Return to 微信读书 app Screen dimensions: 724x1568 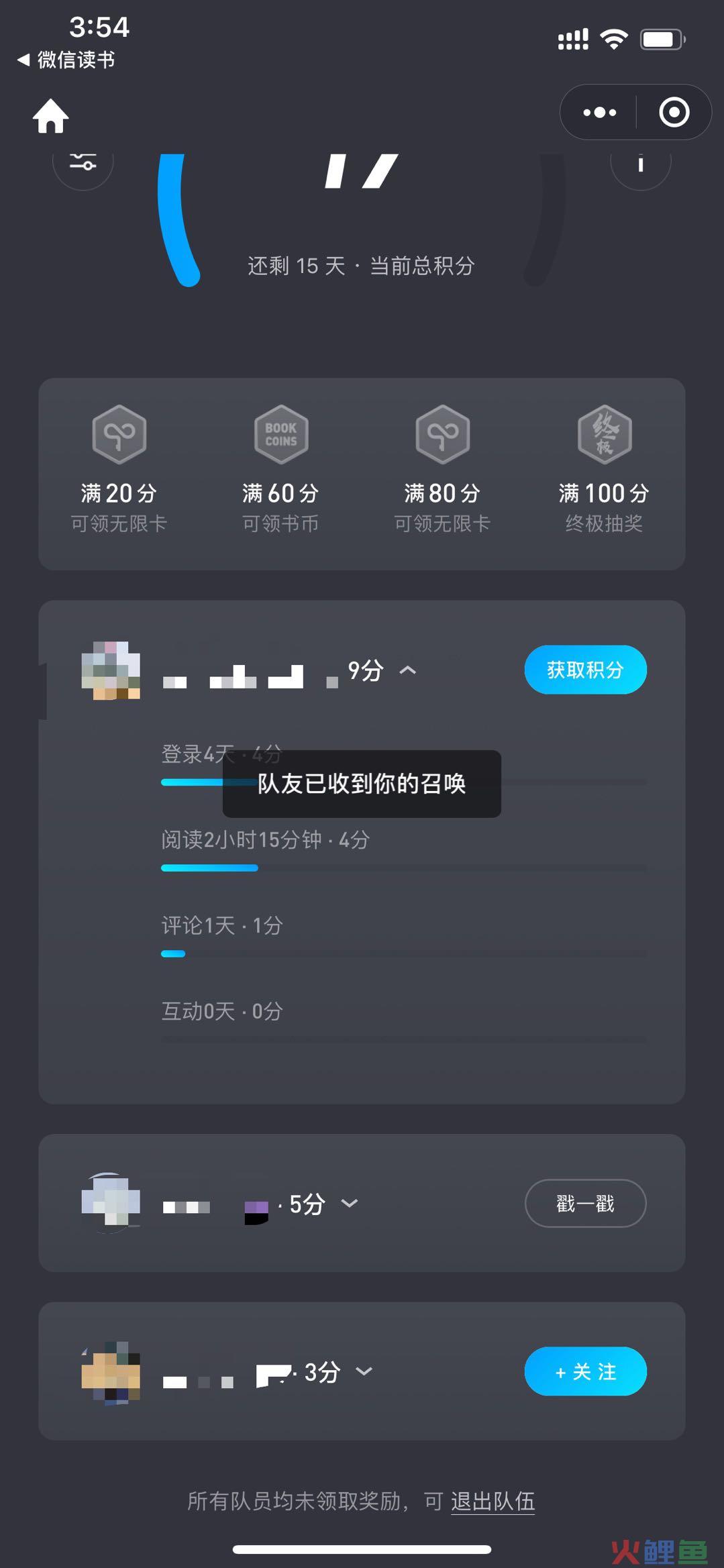pos(66,60)
